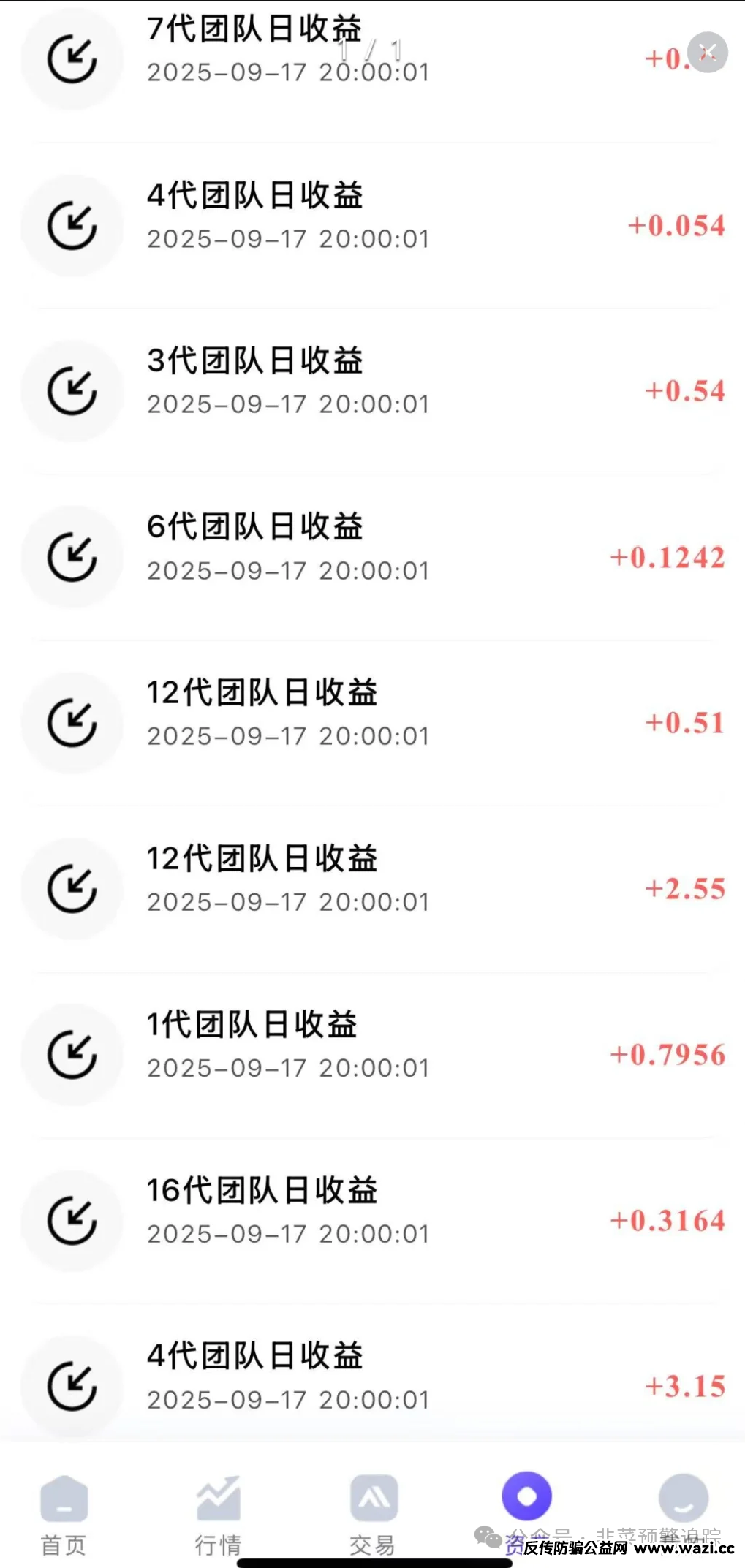Go to the 交易 trade tab

coord(373,1513)
